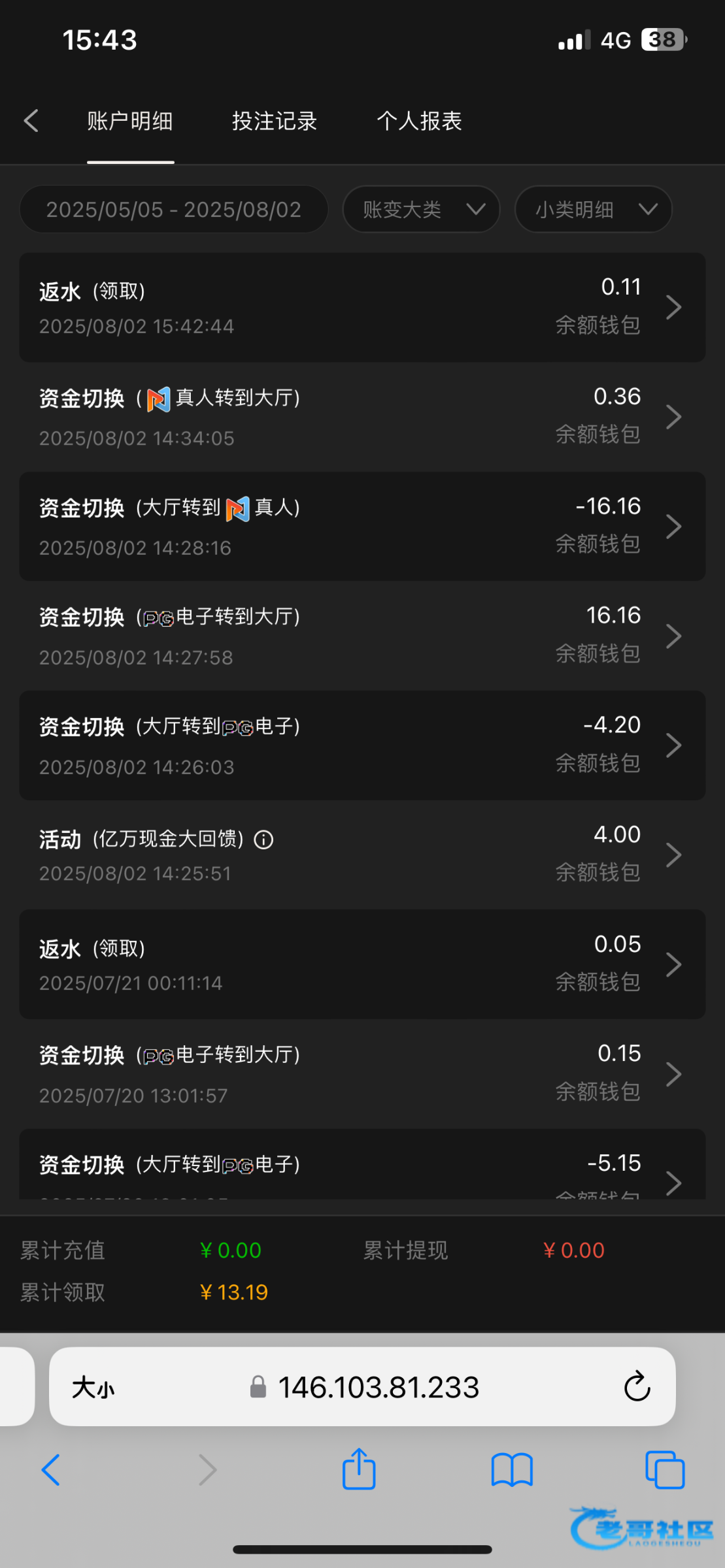This screenshot has width=725, height=1568.
Task: Open the PG电子转到大厅 transfer of 16.16
Action: tap(362, 636)
